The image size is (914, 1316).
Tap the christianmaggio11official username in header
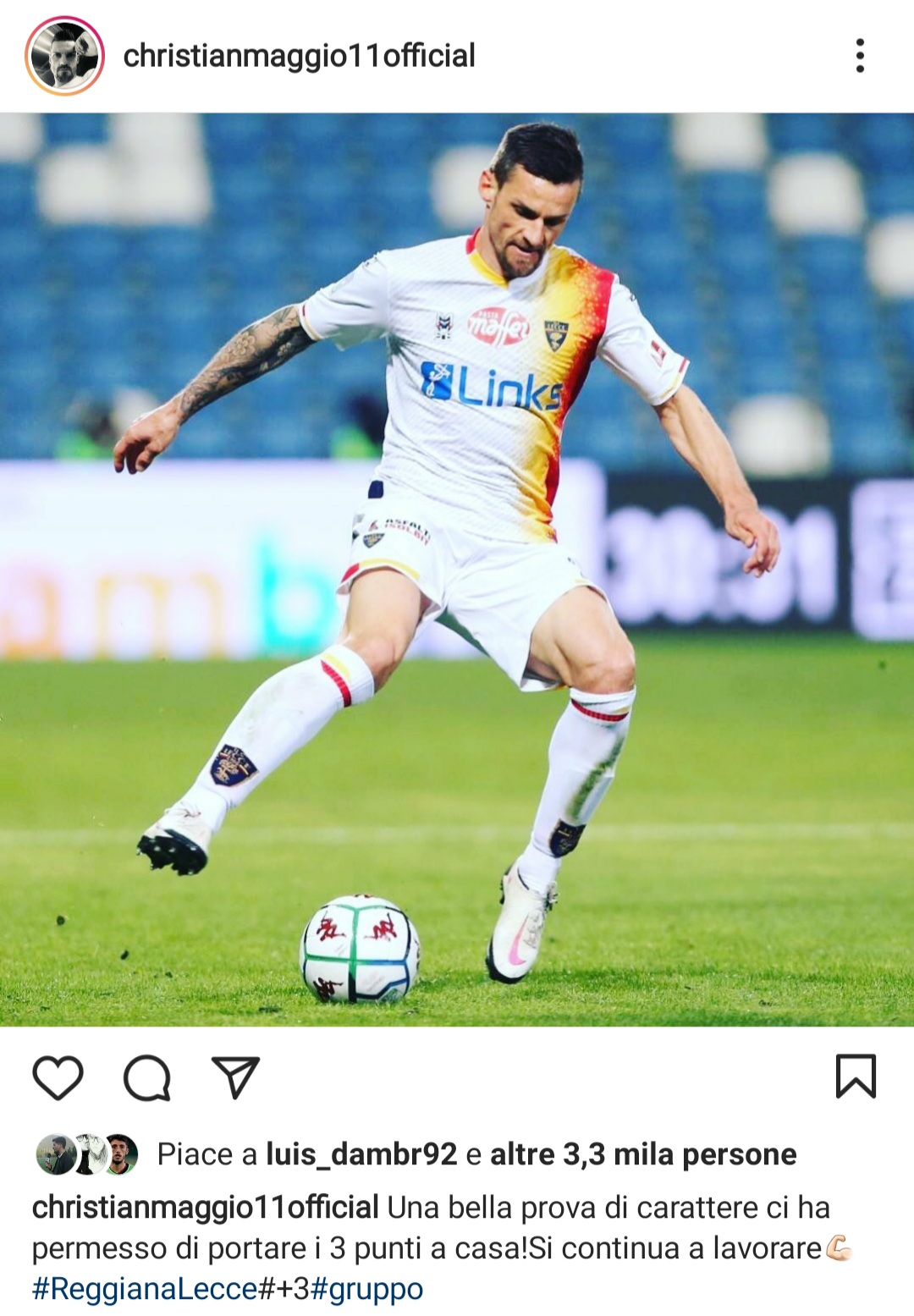click(299, 56)
